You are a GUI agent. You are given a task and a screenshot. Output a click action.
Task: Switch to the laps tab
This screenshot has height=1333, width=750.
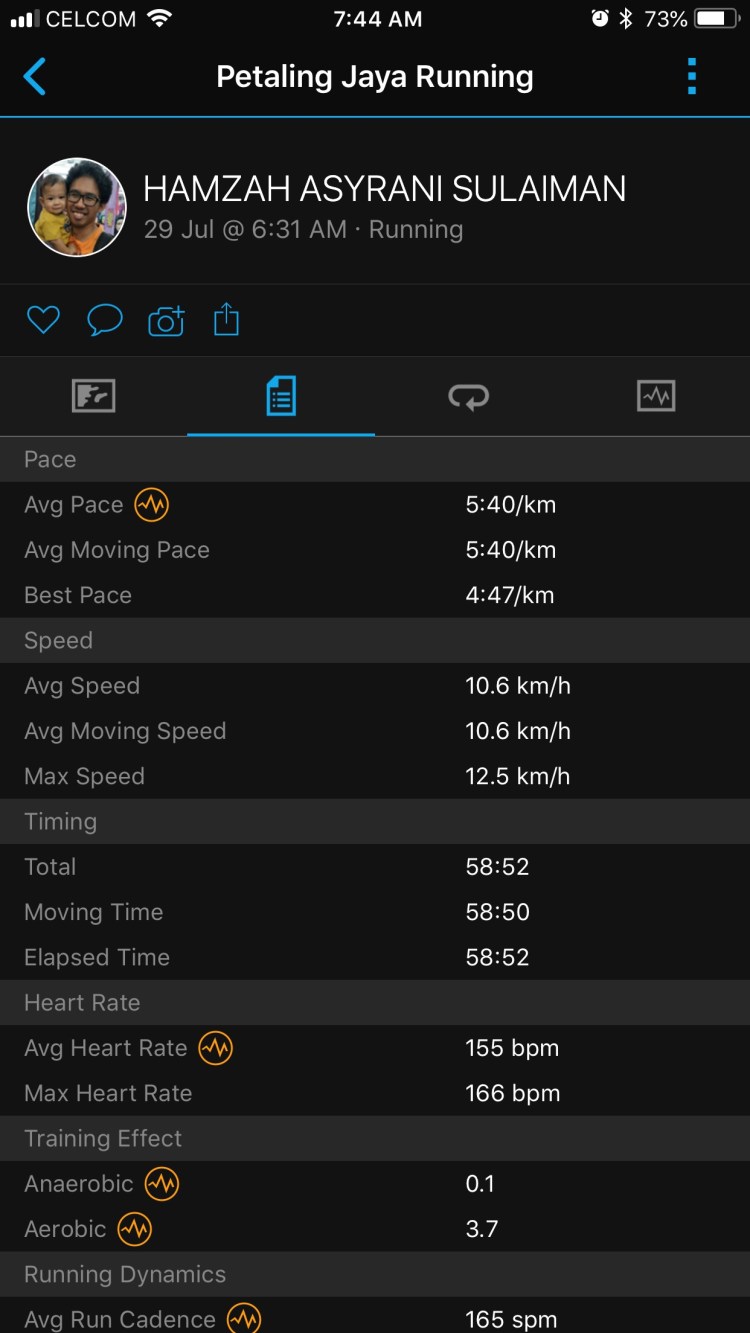(468, 397)
